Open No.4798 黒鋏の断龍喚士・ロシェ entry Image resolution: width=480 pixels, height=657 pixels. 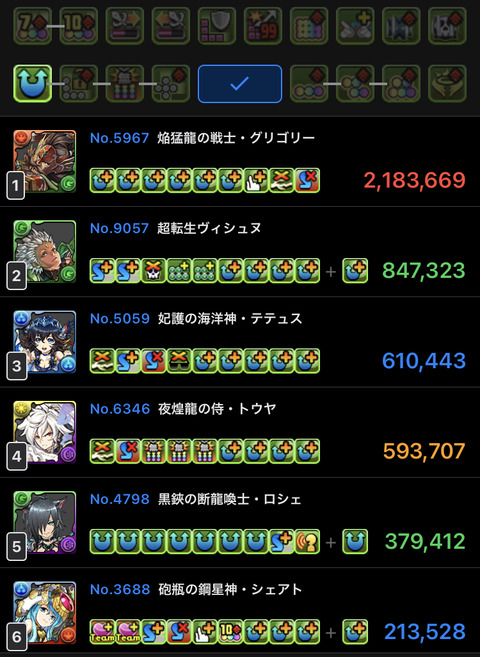pos(240,523)
